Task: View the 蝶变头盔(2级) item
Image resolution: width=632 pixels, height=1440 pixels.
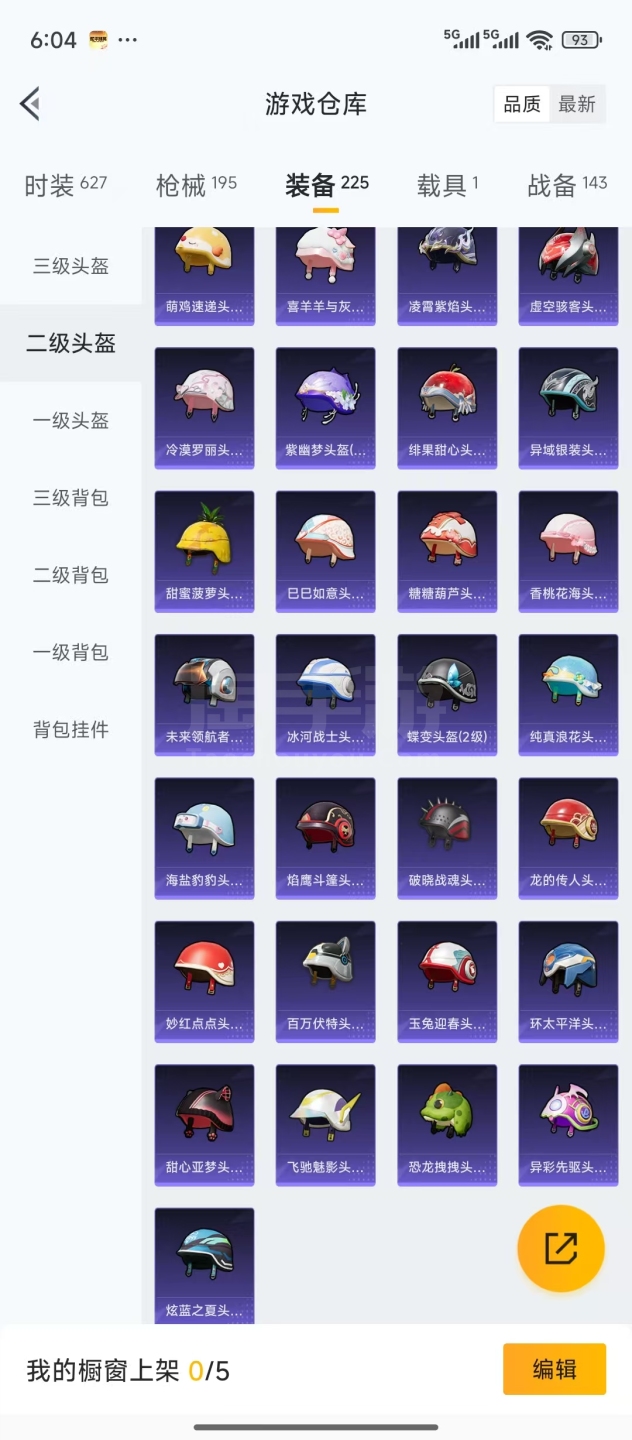Action: 447,694
